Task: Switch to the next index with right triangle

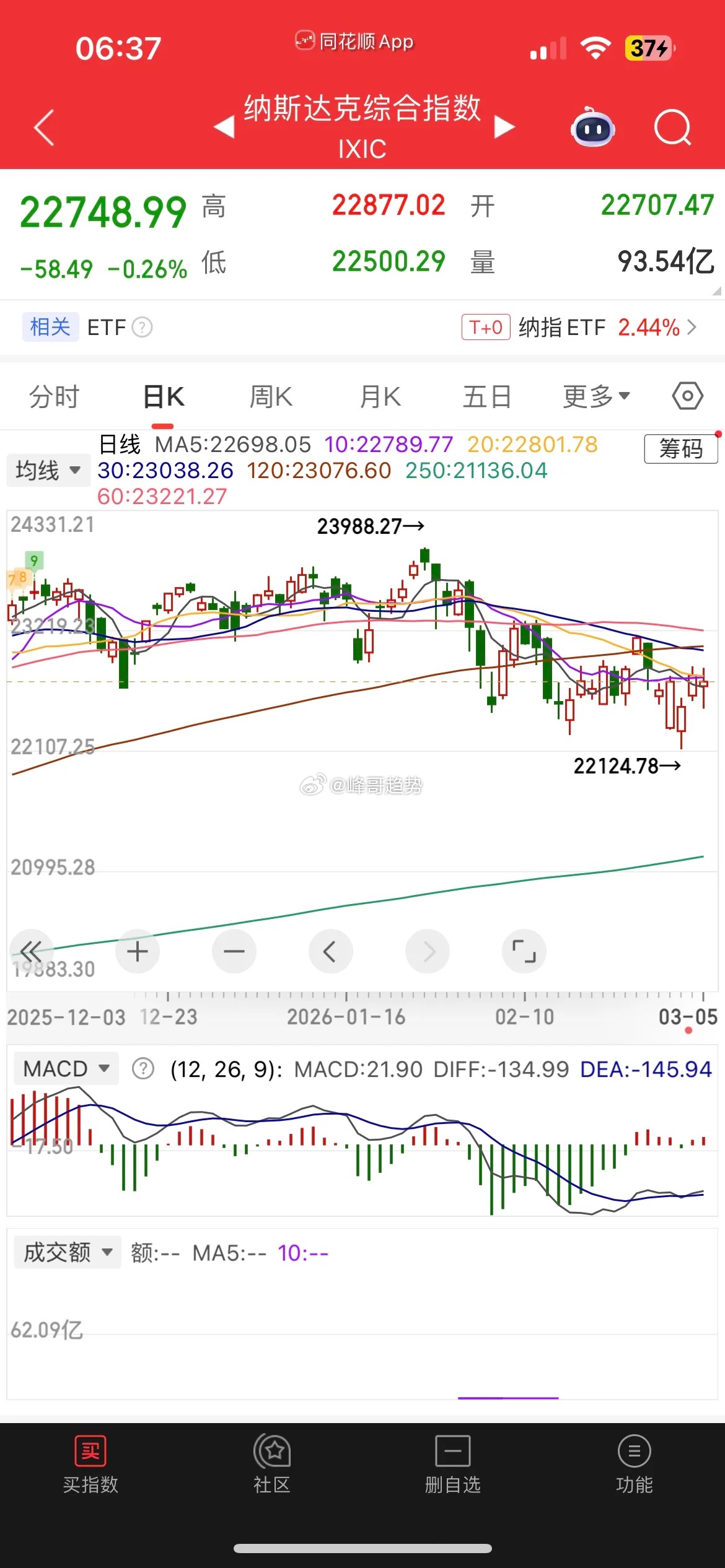Action: tap(504, 127)
